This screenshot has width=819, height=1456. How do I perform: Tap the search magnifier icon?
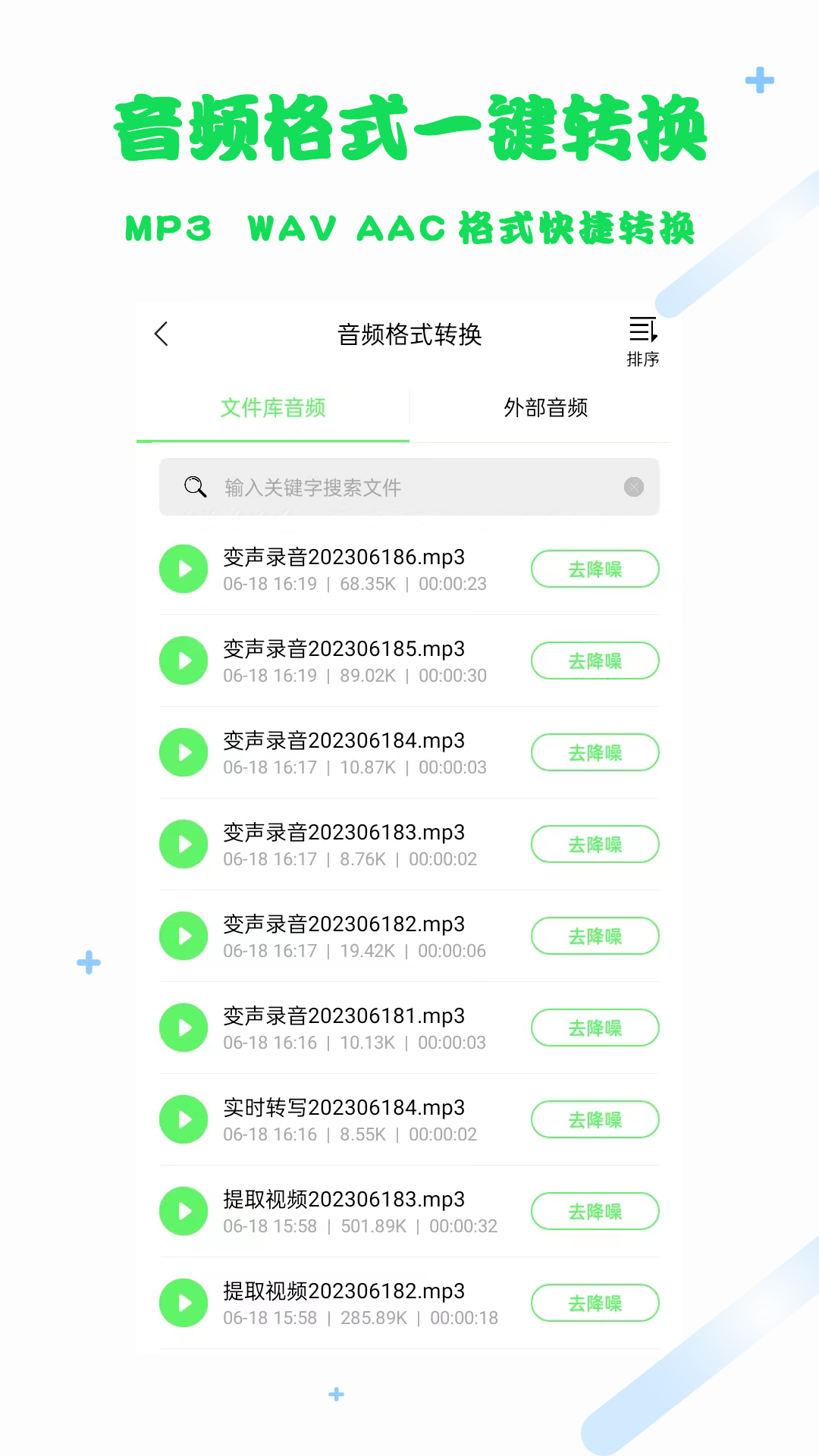point(194,488)
